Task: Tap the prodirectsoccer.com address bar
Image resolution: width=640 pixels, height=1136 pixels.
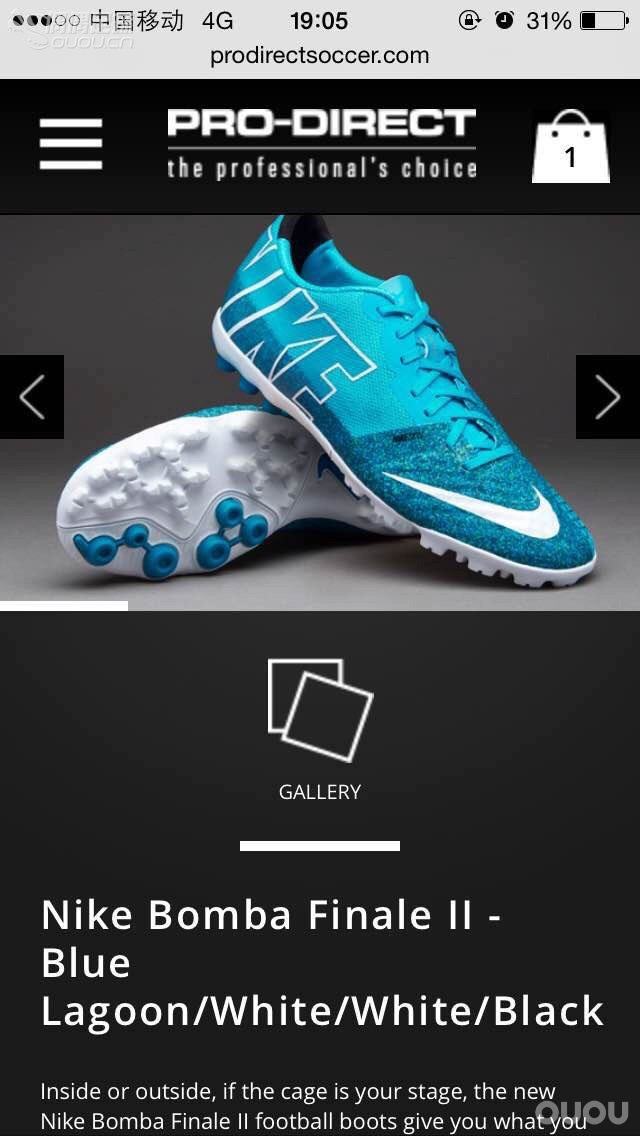Action: pyautogui.click(x=320, y=56)
